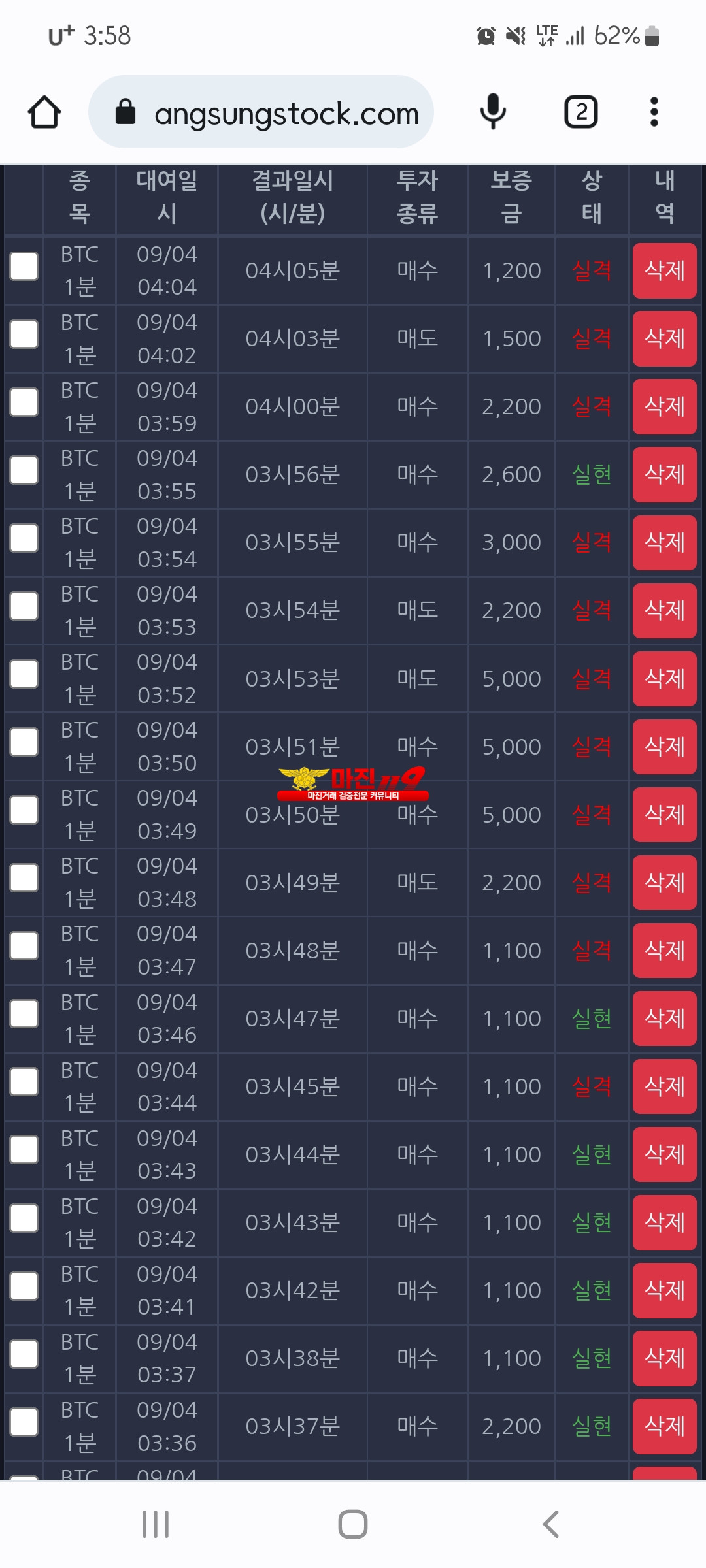Check the 03시47분 row checkbox
706x1568 pixels.
[x=24, y=1014]
